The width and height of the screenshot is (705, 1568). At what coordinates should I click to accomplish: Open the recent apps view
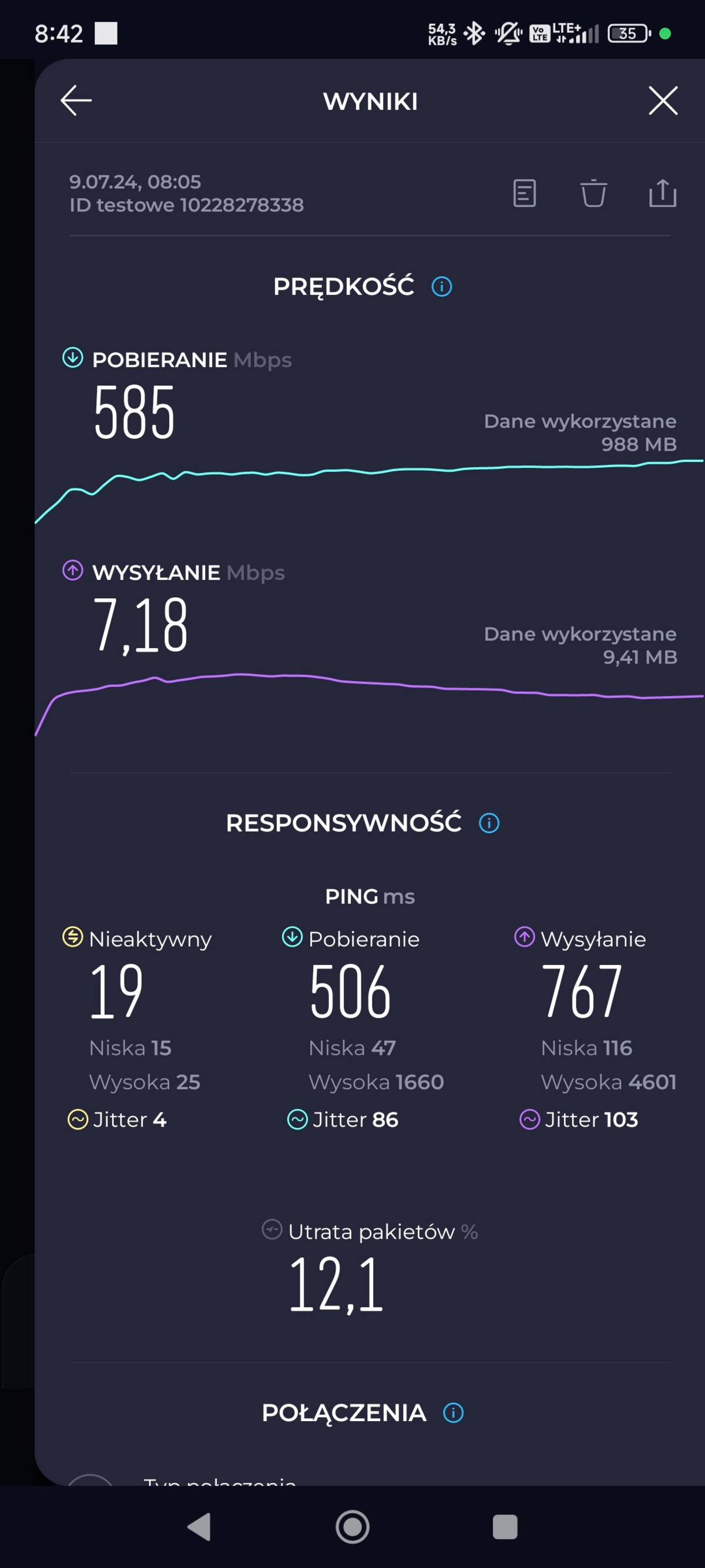pos(505,1527)
